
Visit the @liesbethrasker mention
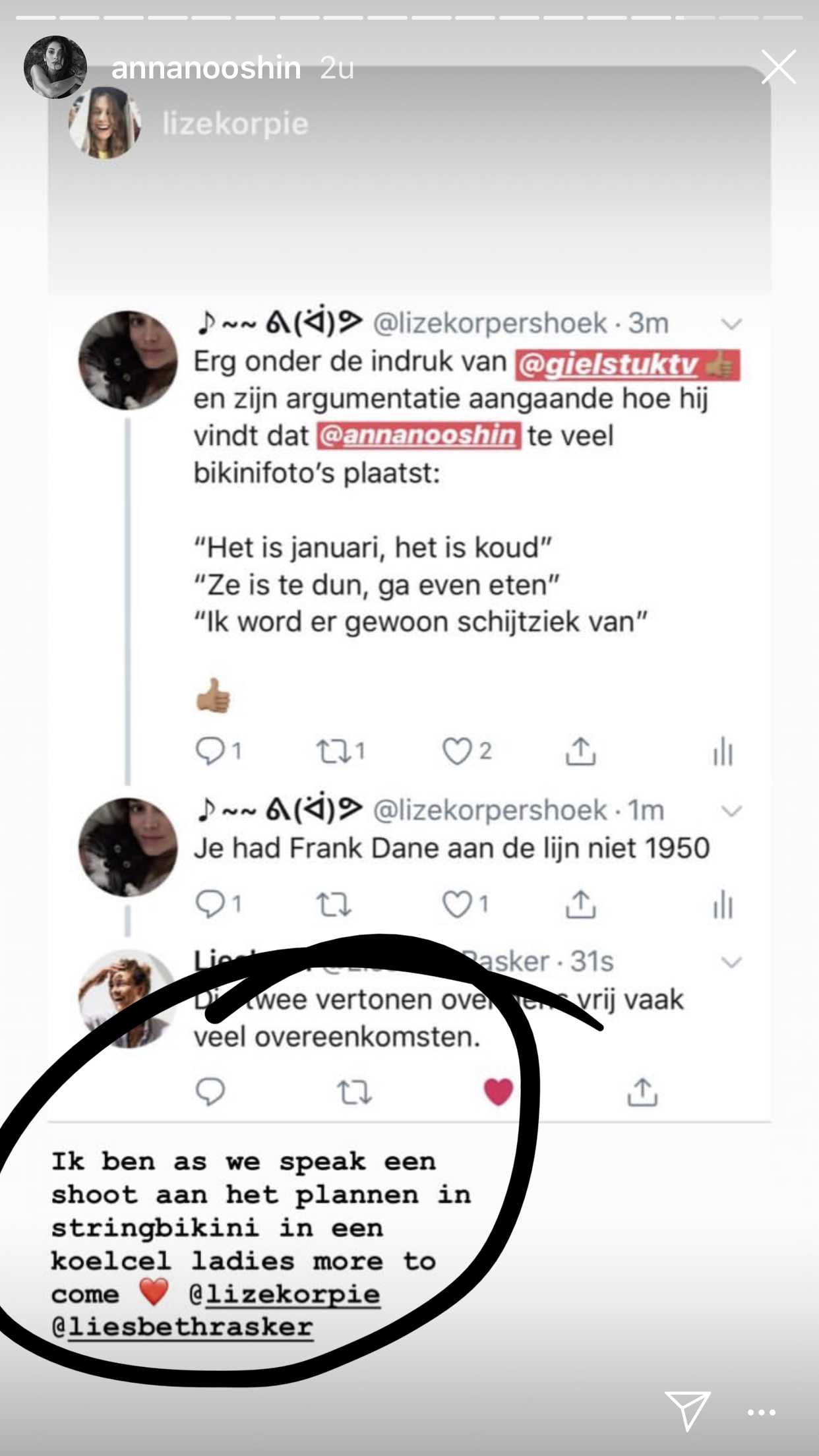point(183,1327)
